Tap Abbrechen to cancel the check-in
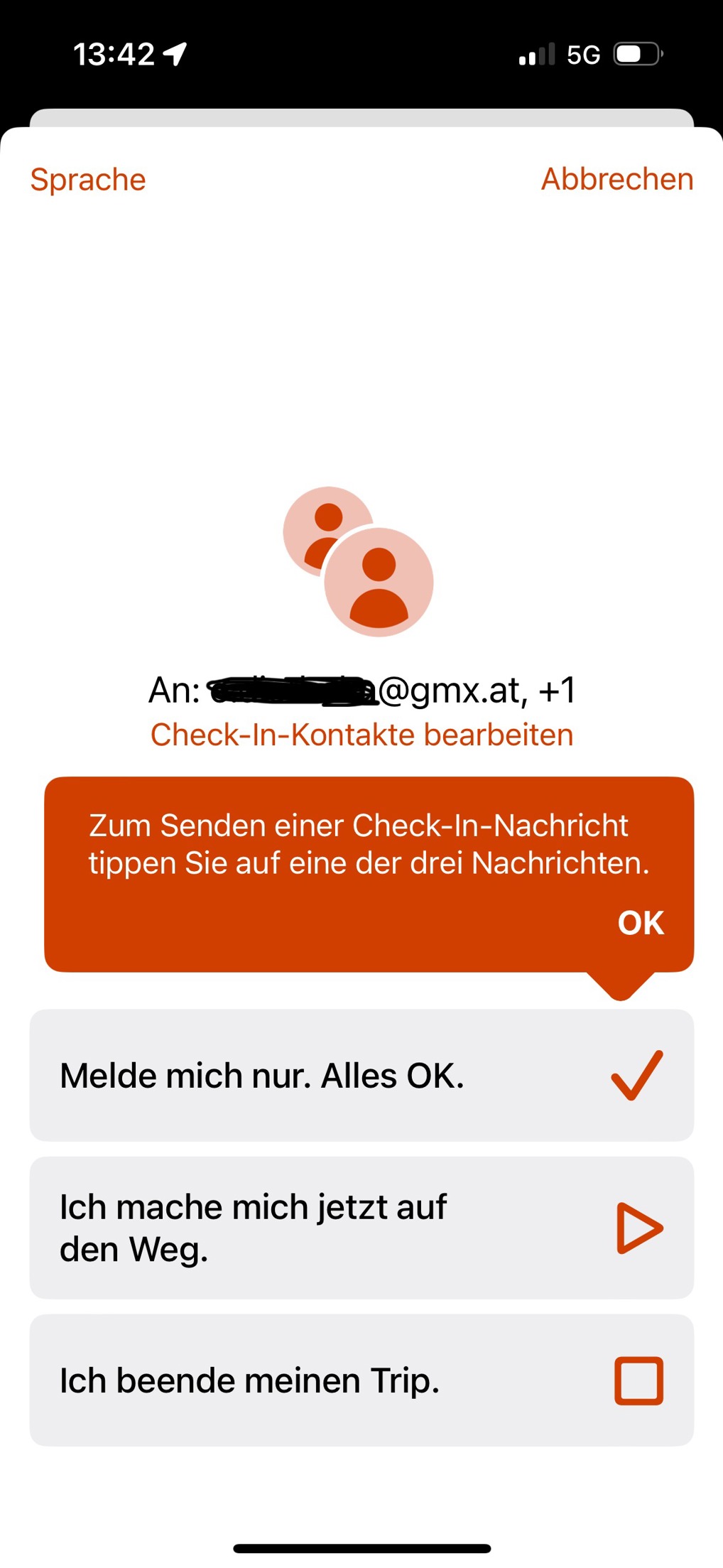Image resolution: width=723 pixels, height=1568 pixels. [618, 179]
